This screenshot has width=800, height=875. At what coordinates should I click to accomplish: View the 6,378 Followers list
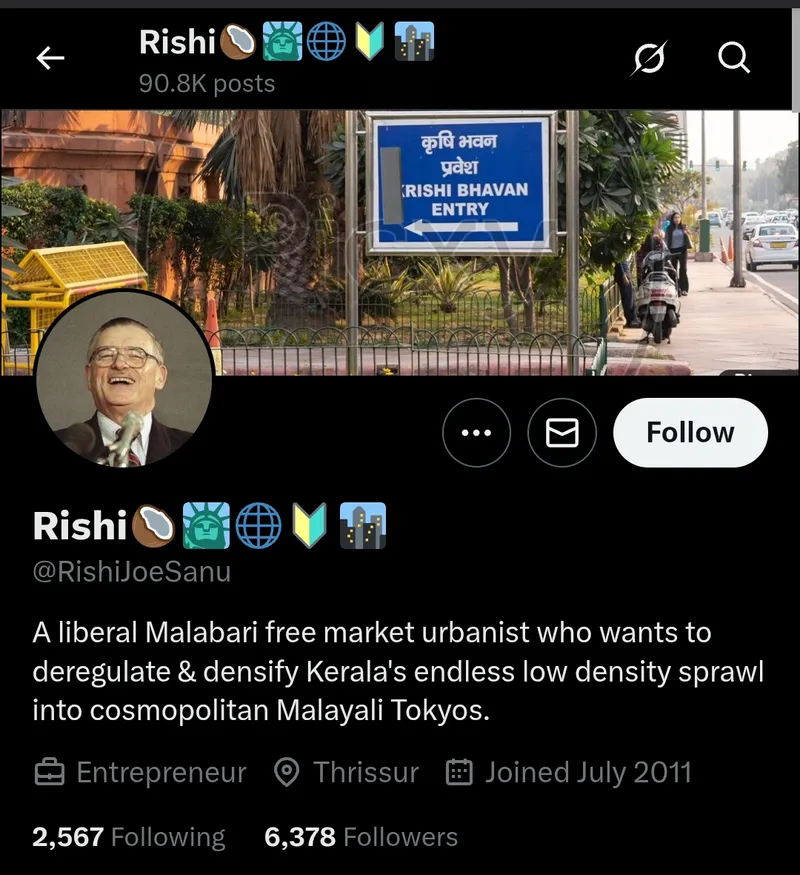point(361,837)
